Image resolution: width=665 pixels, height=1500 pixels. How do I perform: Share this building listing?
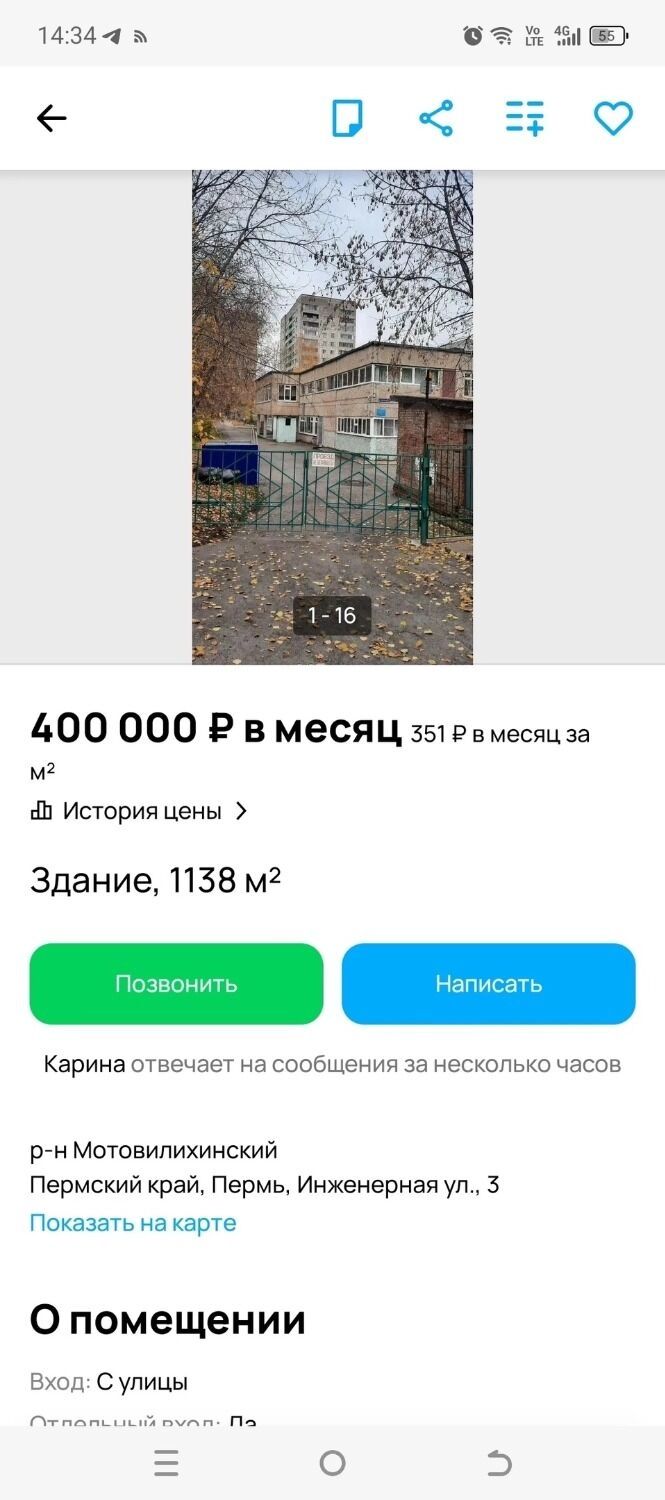[x=436, y=119]
